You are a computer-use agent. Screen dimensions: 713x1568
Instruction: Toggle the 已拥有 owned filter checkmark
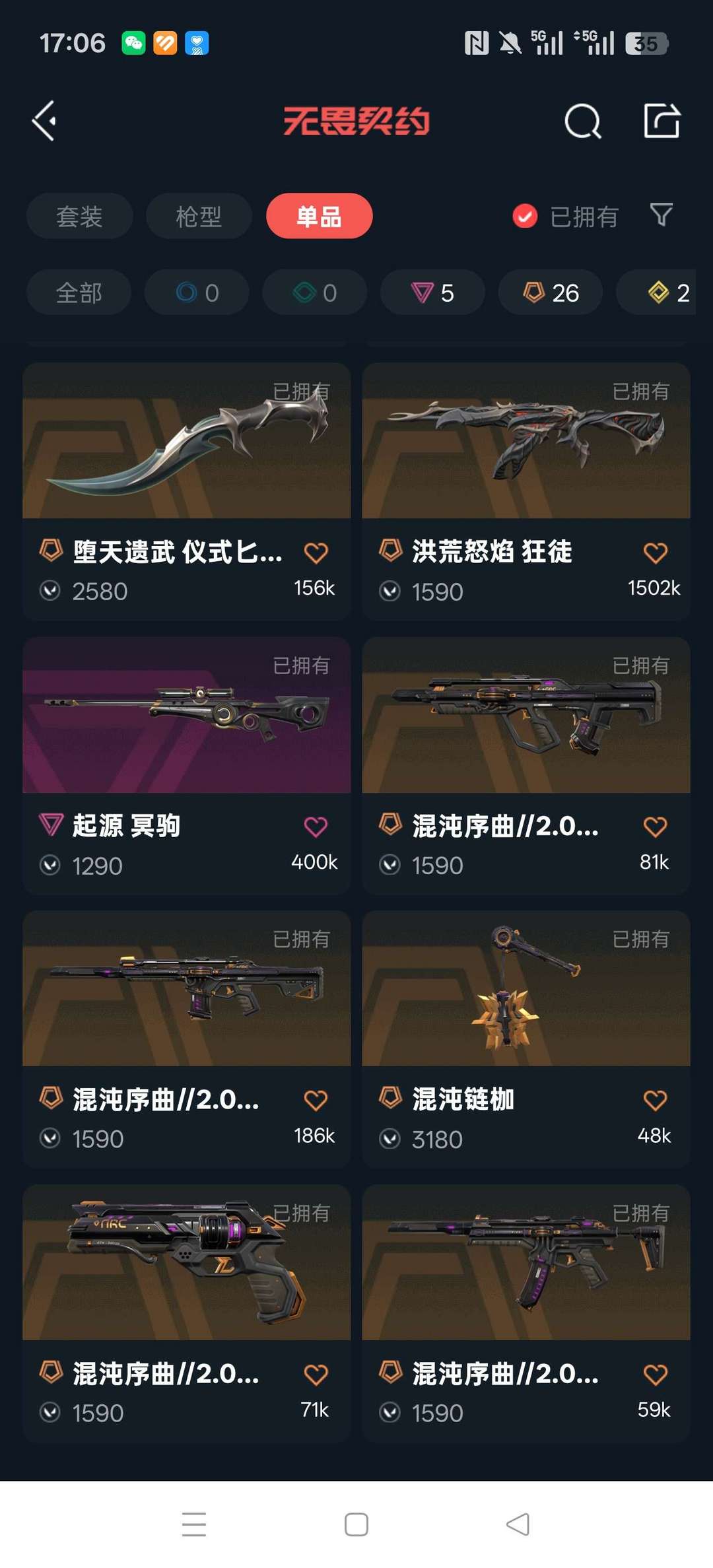(x=524, y=215)
